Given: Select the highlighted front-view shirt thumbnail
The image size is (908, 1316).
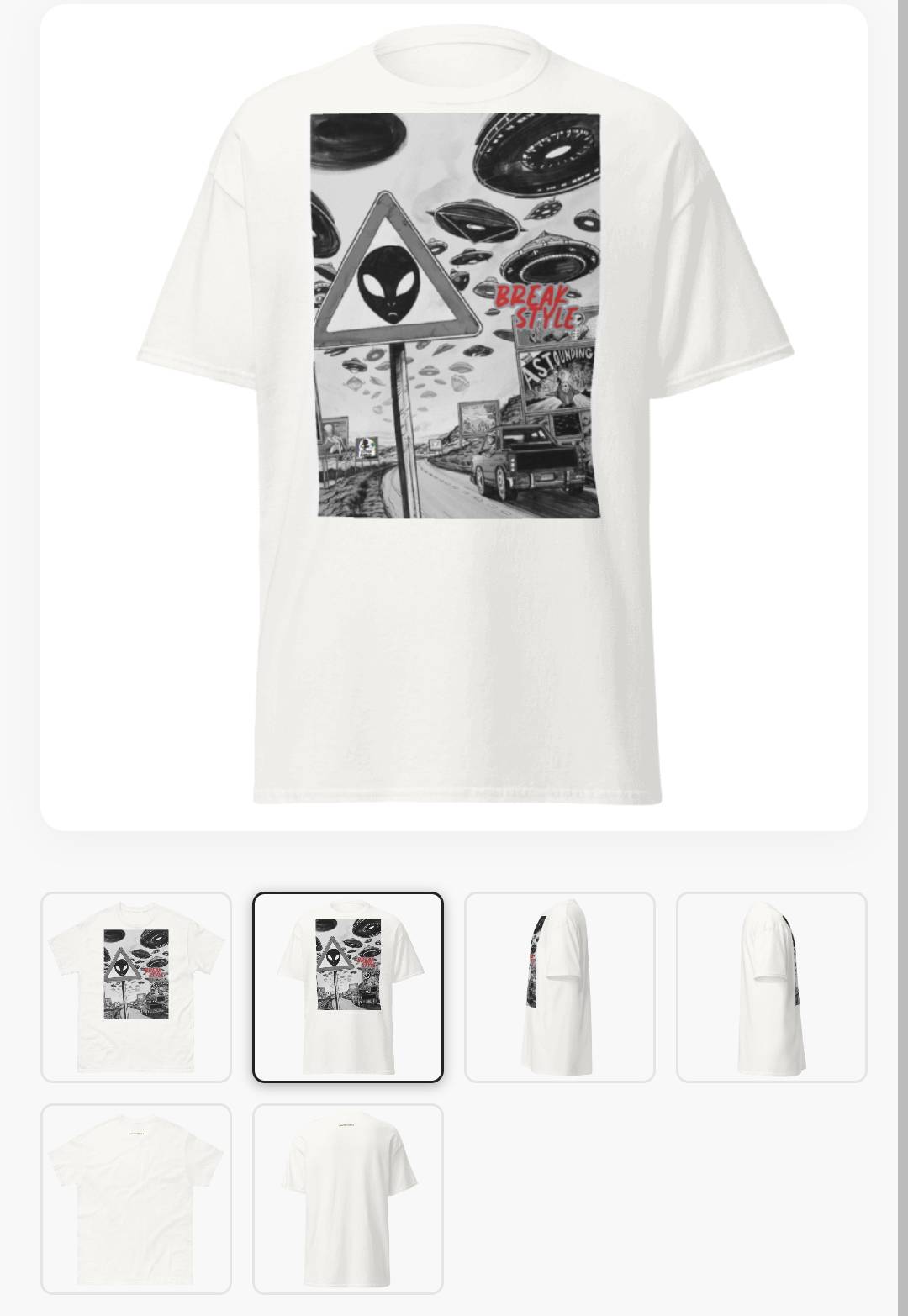Looking at the screenshot, I should [x=348, y=987].
